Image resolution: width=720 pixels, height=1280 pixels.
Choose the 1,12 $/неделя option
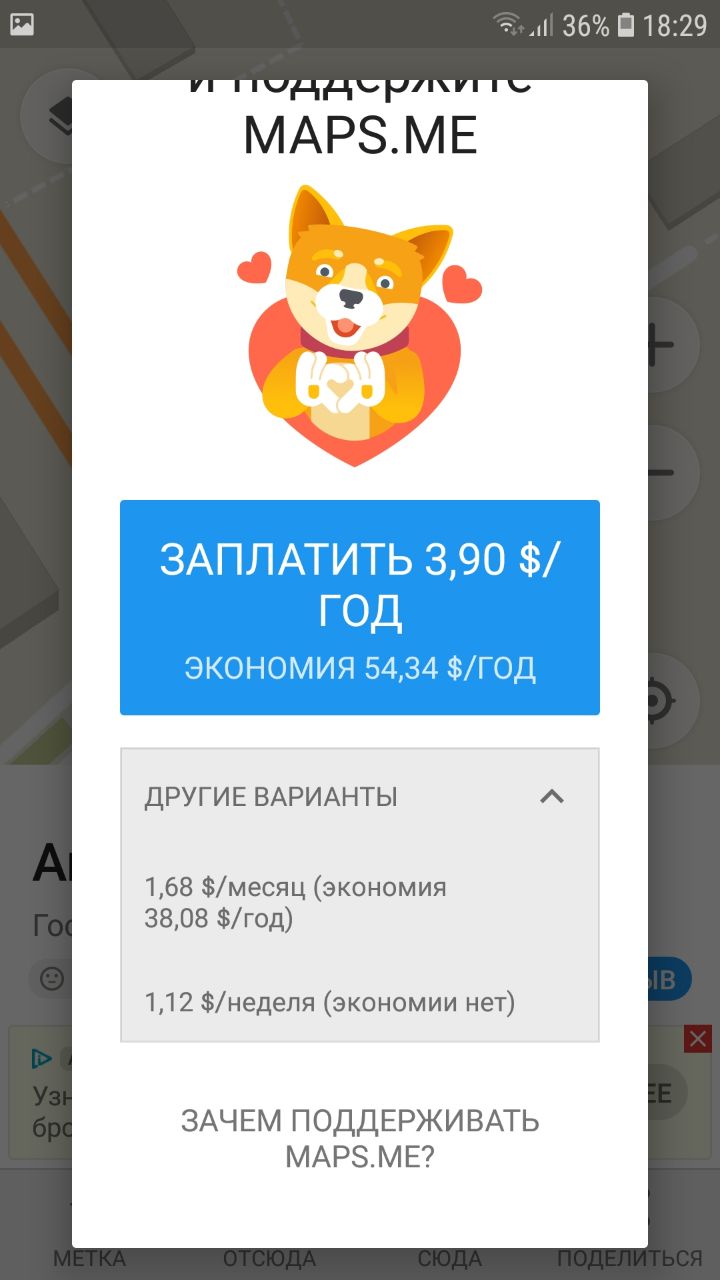(x=360, y=1001)
